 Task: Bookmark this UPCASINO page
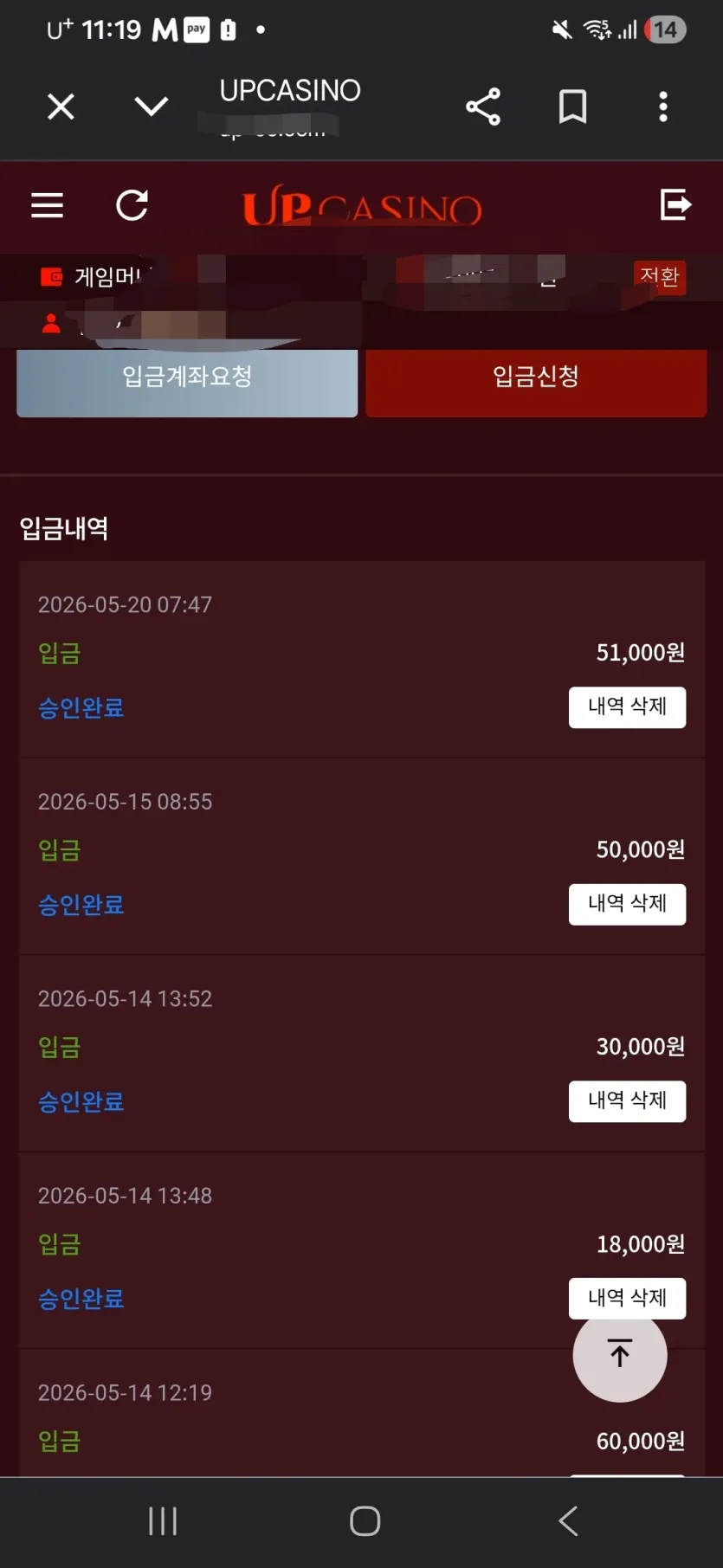(x=572, y=106)
